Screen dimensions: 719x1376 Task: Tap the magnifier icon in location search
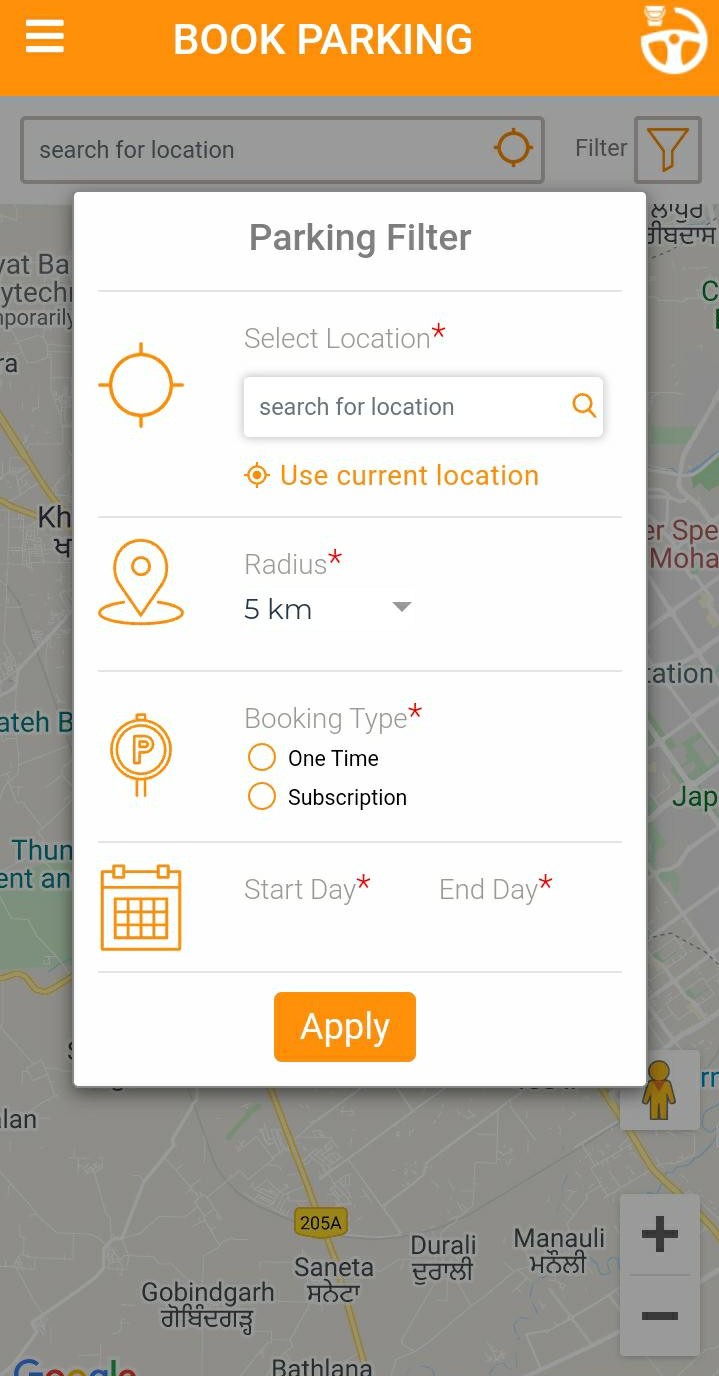(584, 405)
